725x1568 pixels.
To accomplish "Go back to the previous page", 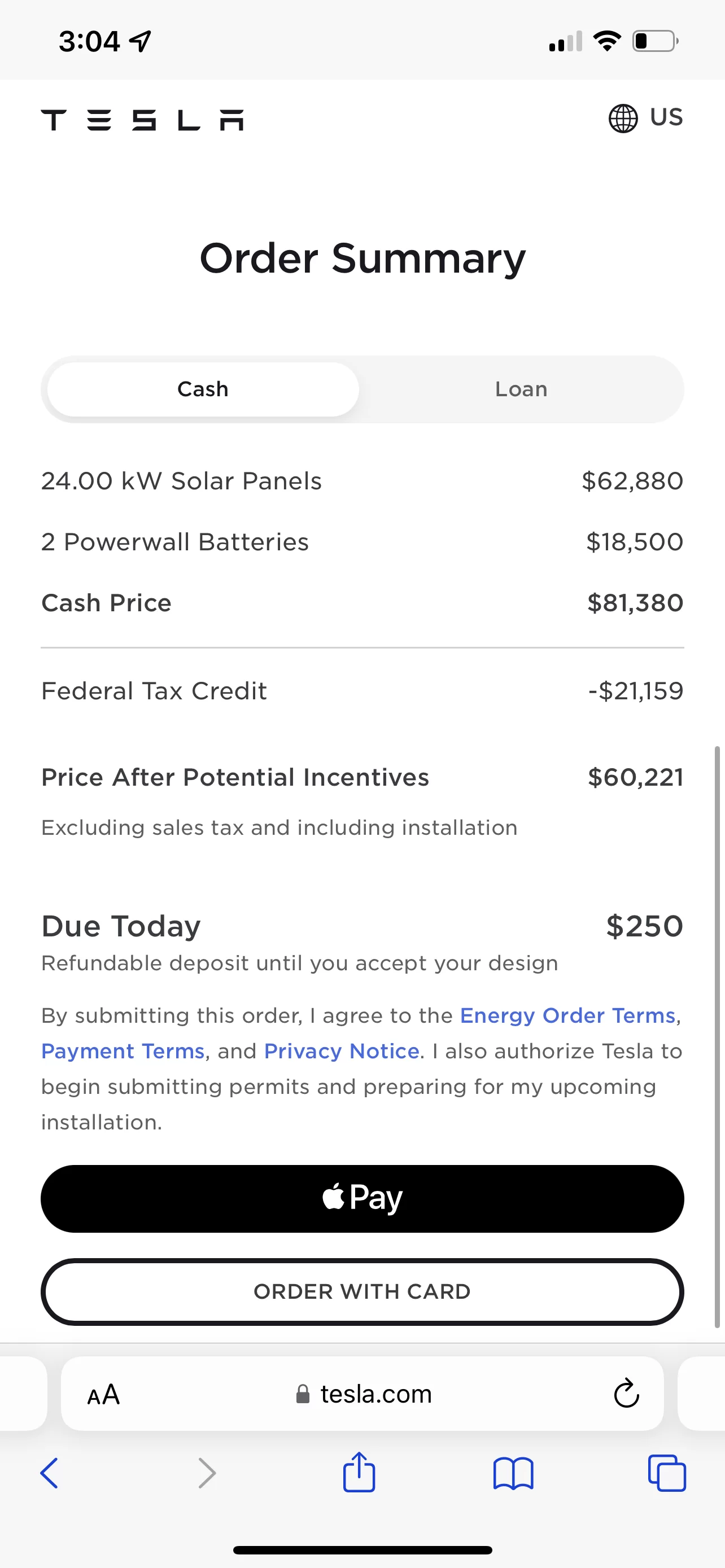I will [x=49, y=1473].
